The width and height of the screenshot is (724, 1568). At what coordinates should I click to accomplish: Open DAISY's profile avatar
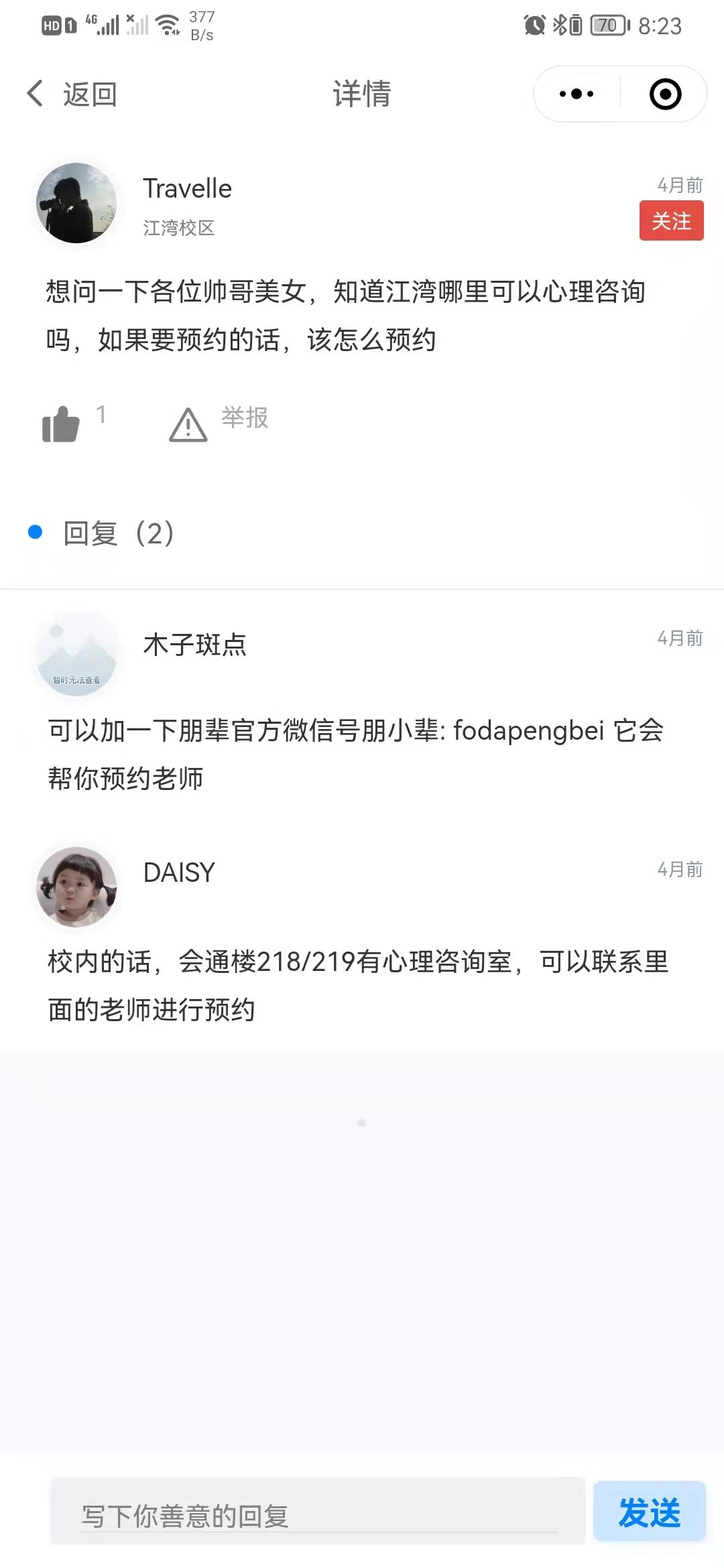tap(76, 887)
